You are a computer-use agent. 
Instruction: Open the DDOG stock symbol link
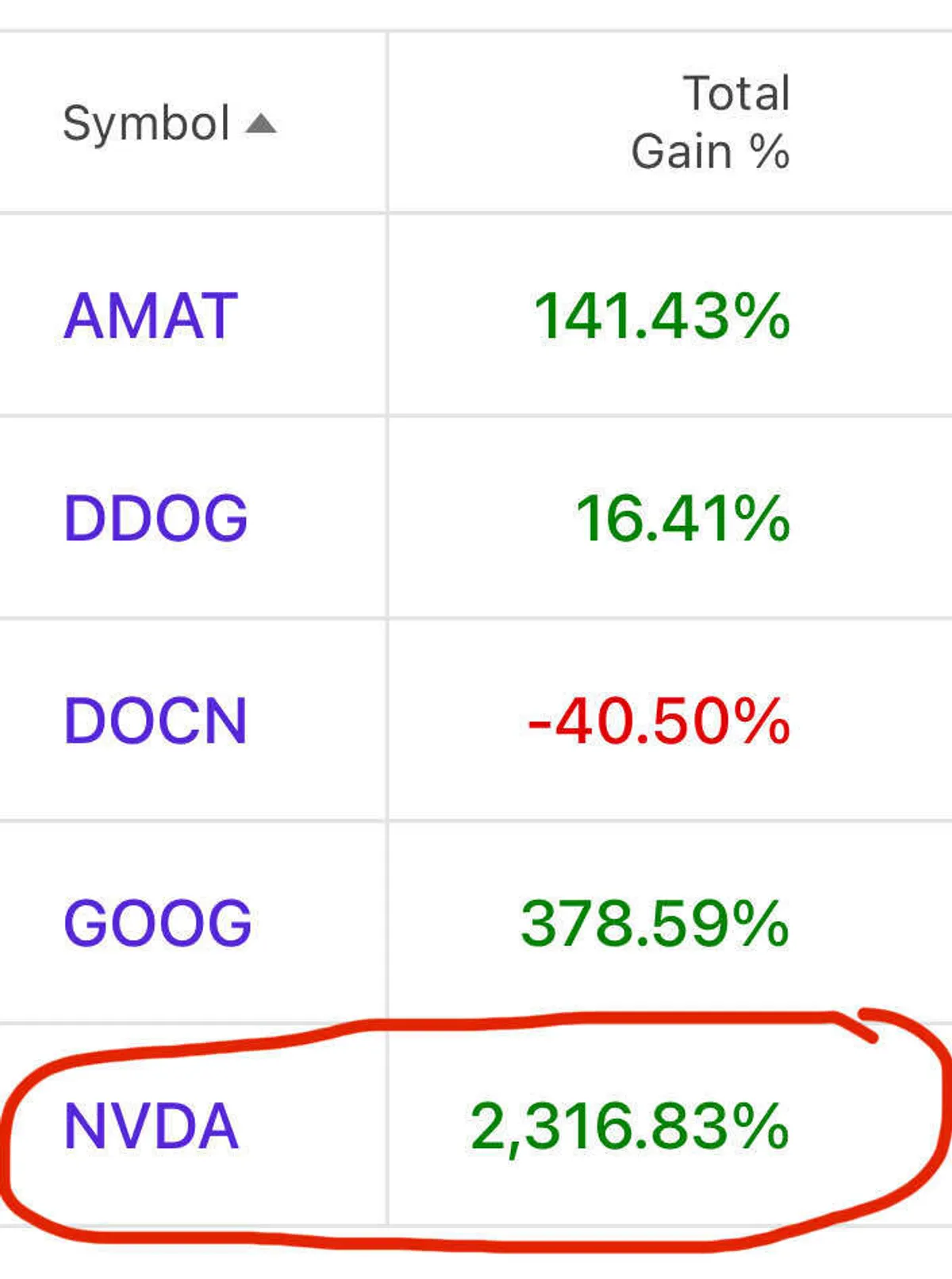(155, 518)
